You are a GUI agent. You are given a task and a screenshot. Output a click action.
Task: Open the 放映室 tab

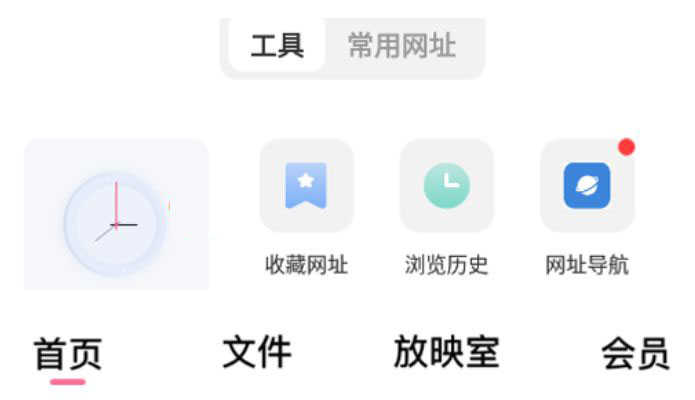pyautogui.click(x=446, y=353)
